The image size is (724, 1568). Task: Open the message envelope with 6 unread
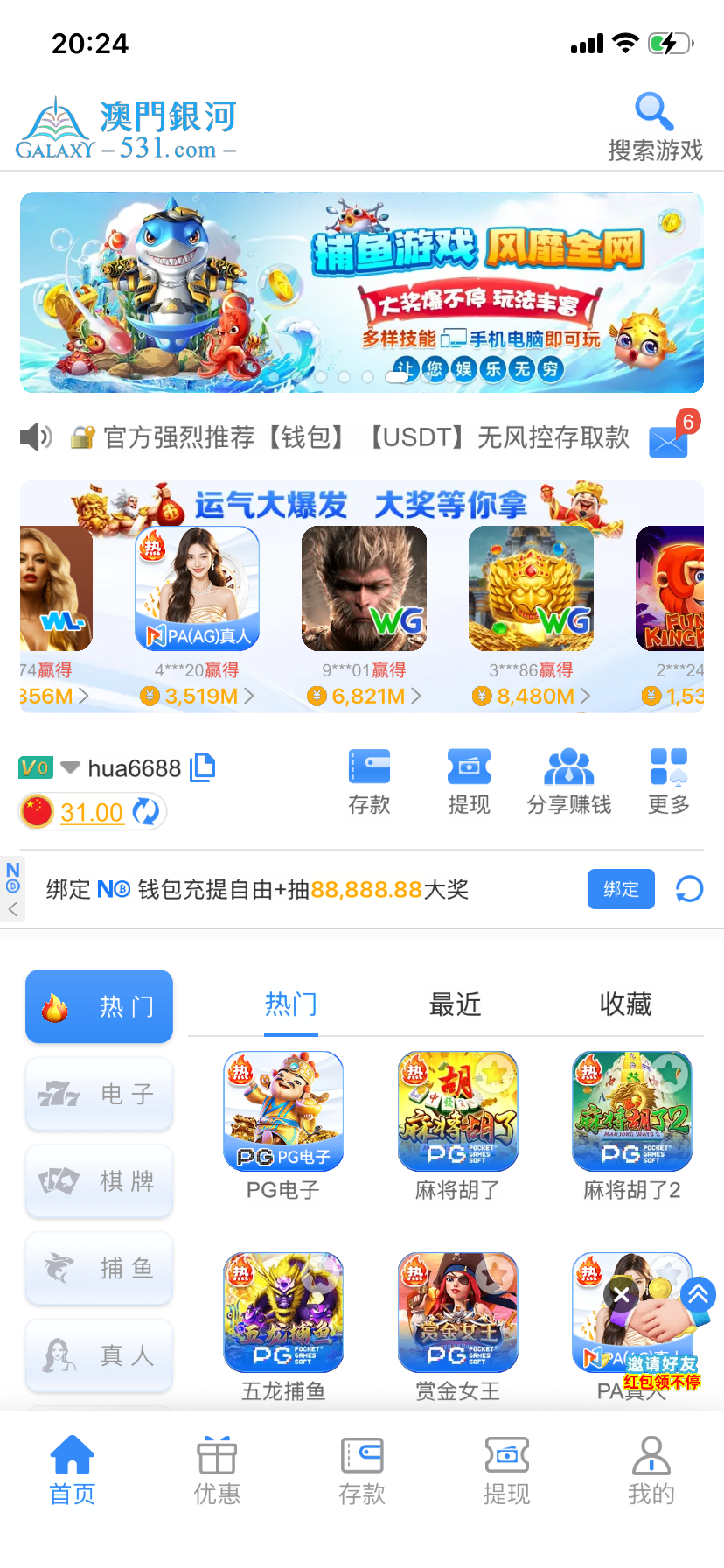669,440
